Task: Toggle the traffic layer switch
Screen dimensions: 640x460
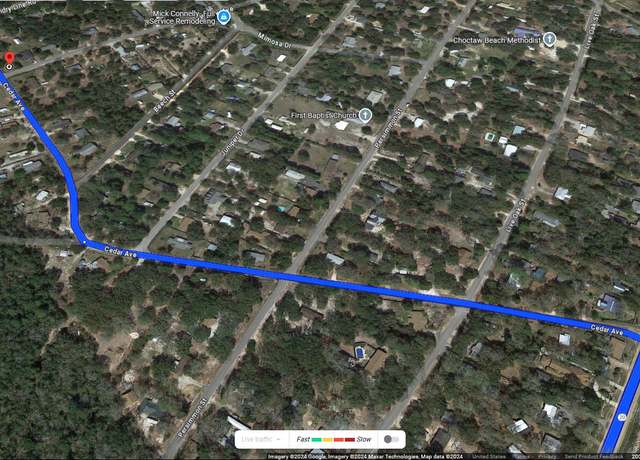Action: [x=391, y=439]
